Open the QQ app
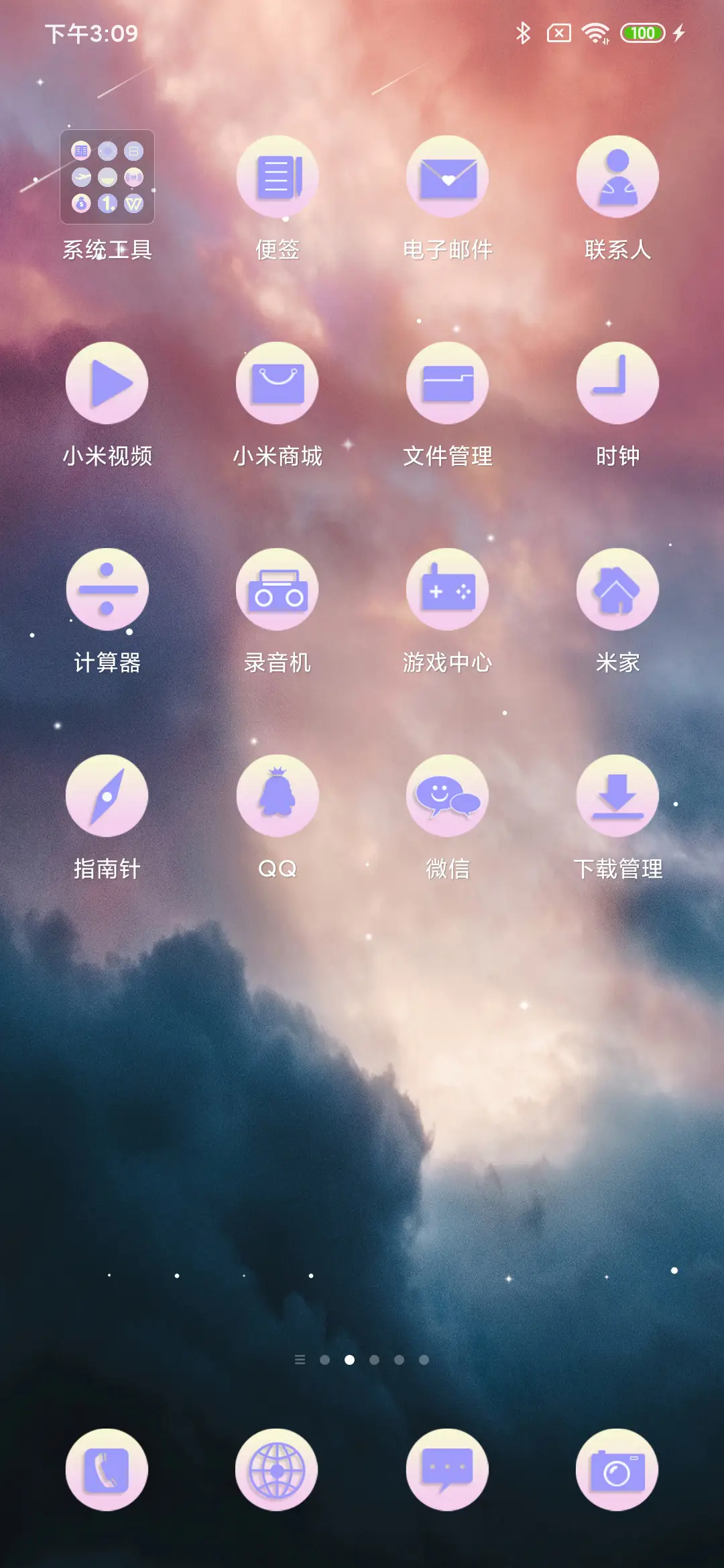 pos(277,795)
